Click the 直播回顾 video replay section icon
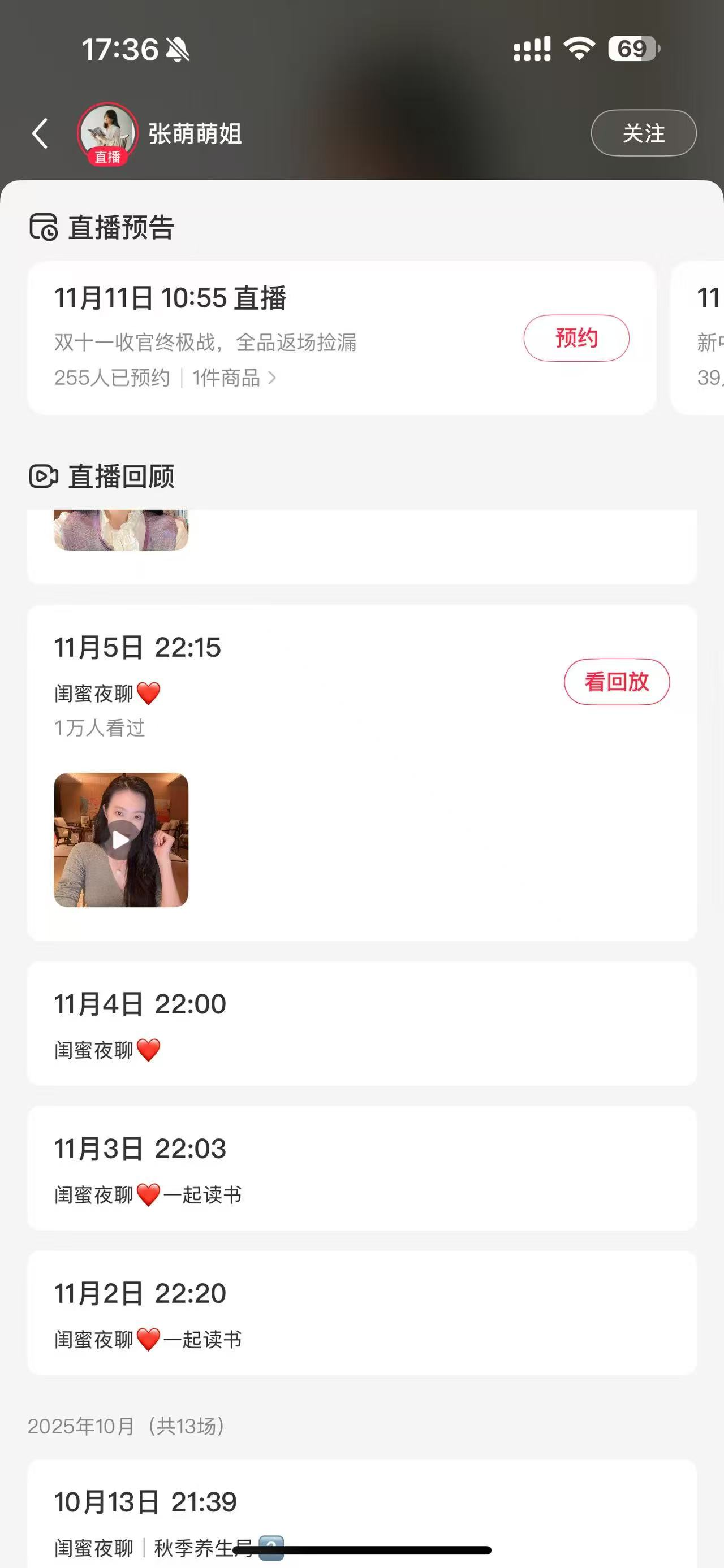The image size is (724, 1568). 41,477
